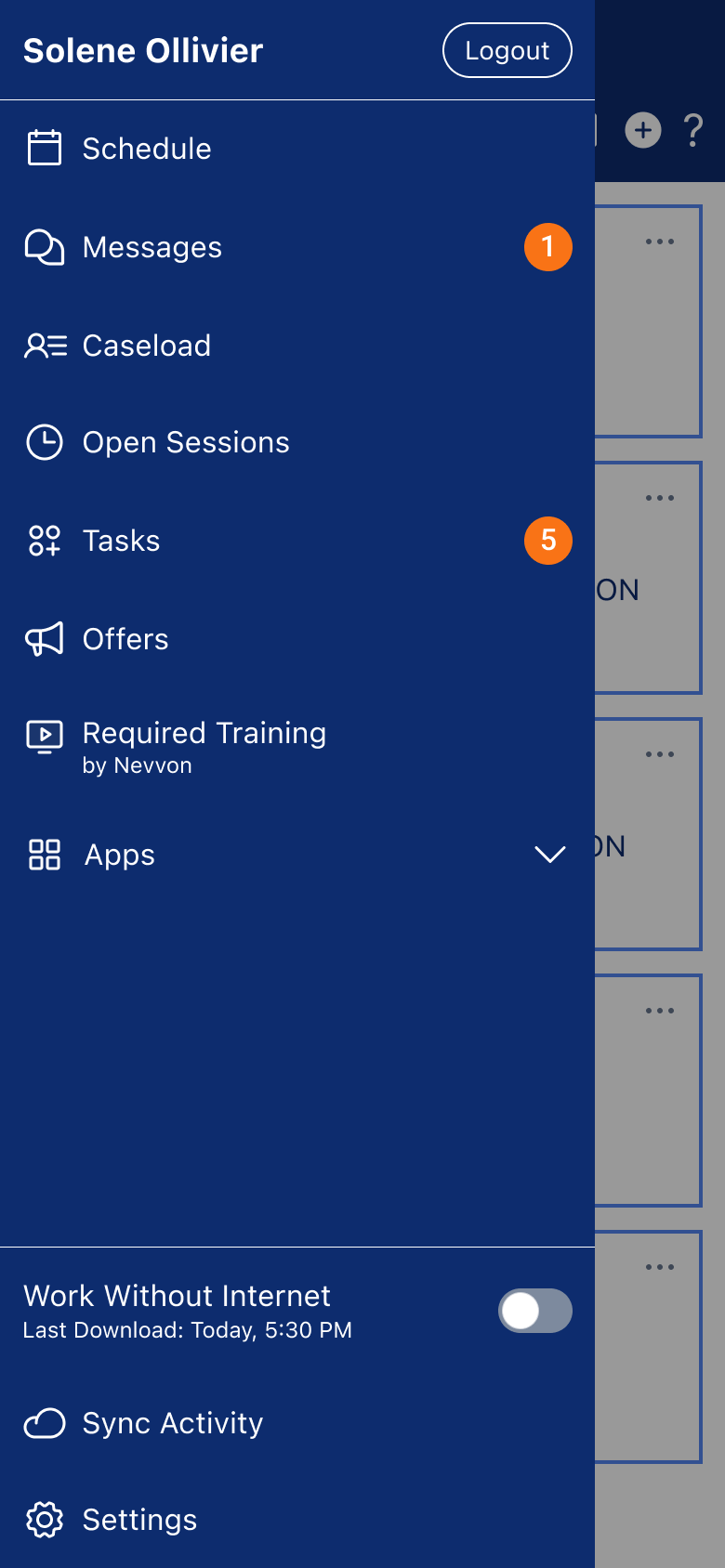Open the Messages chat bubble icon
The height and width of the screenshot is (1568, 725).
tap(44, 246)
